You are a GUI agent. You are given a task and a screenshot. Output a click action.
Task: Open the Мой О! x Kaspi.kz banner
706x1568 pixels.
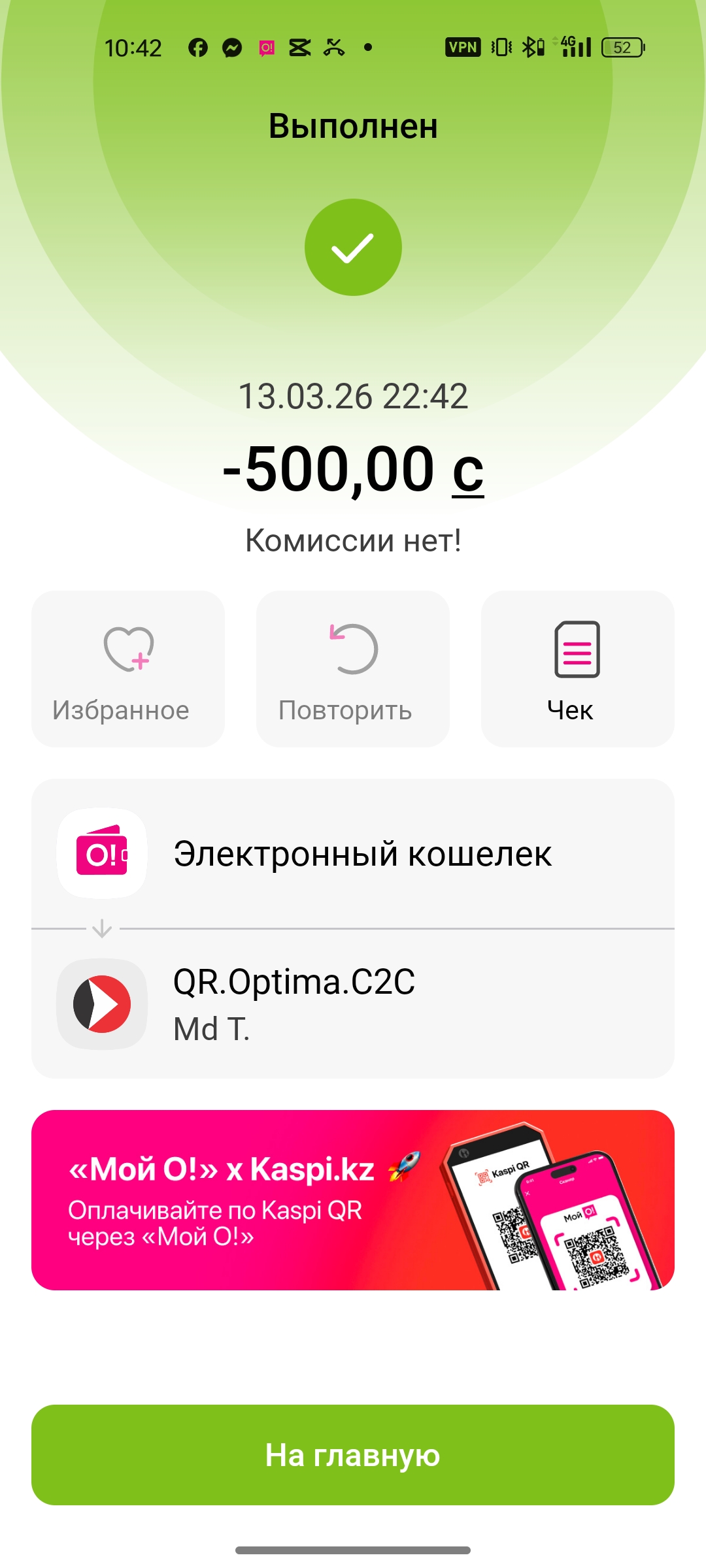[x=352, y=1200]
